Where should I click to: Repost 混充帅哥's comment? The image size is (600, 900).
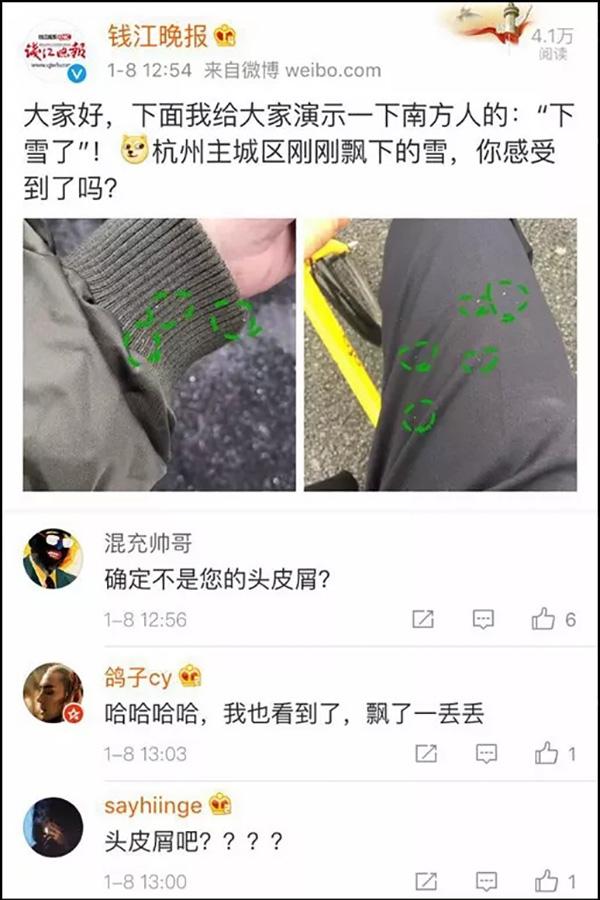tap(423, 620)
